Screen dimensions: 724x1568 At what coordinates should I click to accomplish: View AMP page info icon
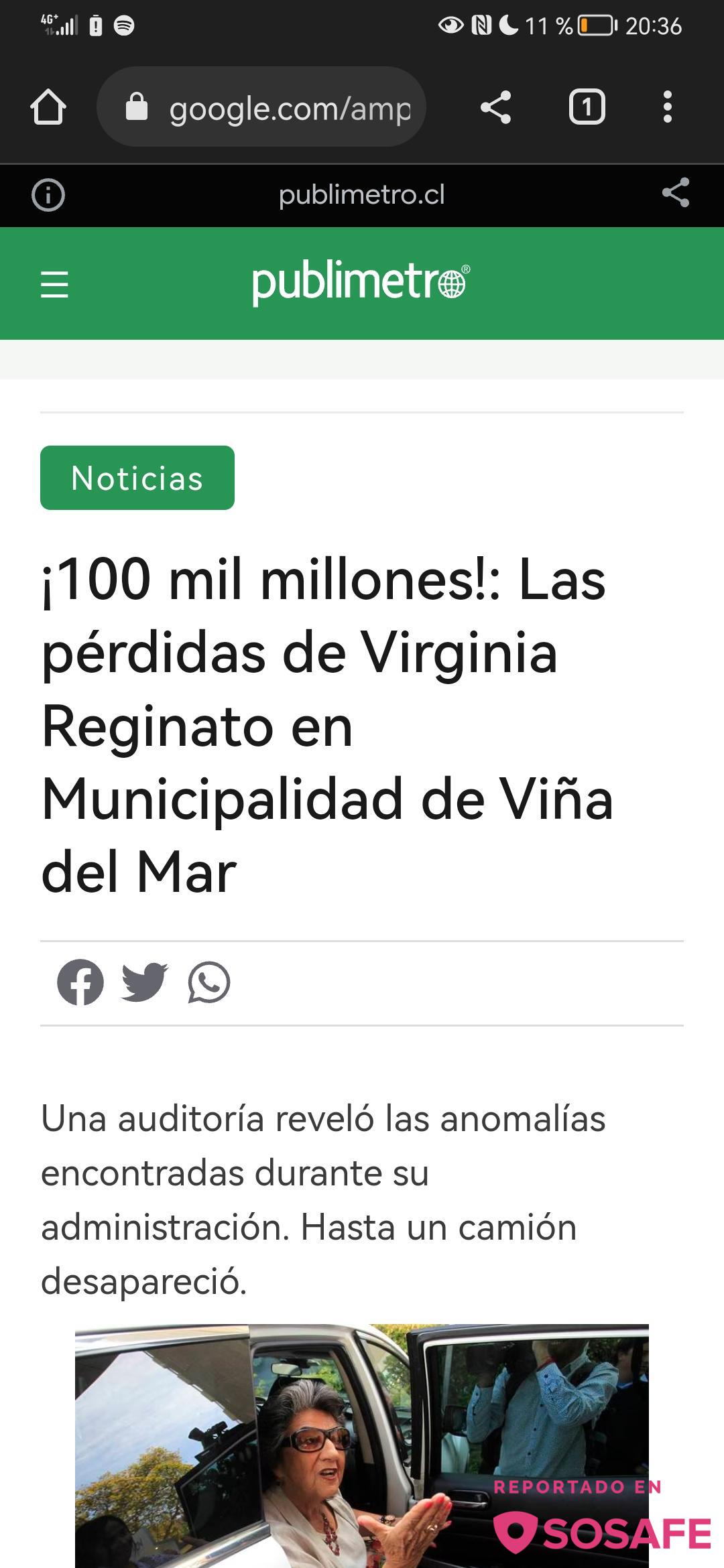(48, 195)
